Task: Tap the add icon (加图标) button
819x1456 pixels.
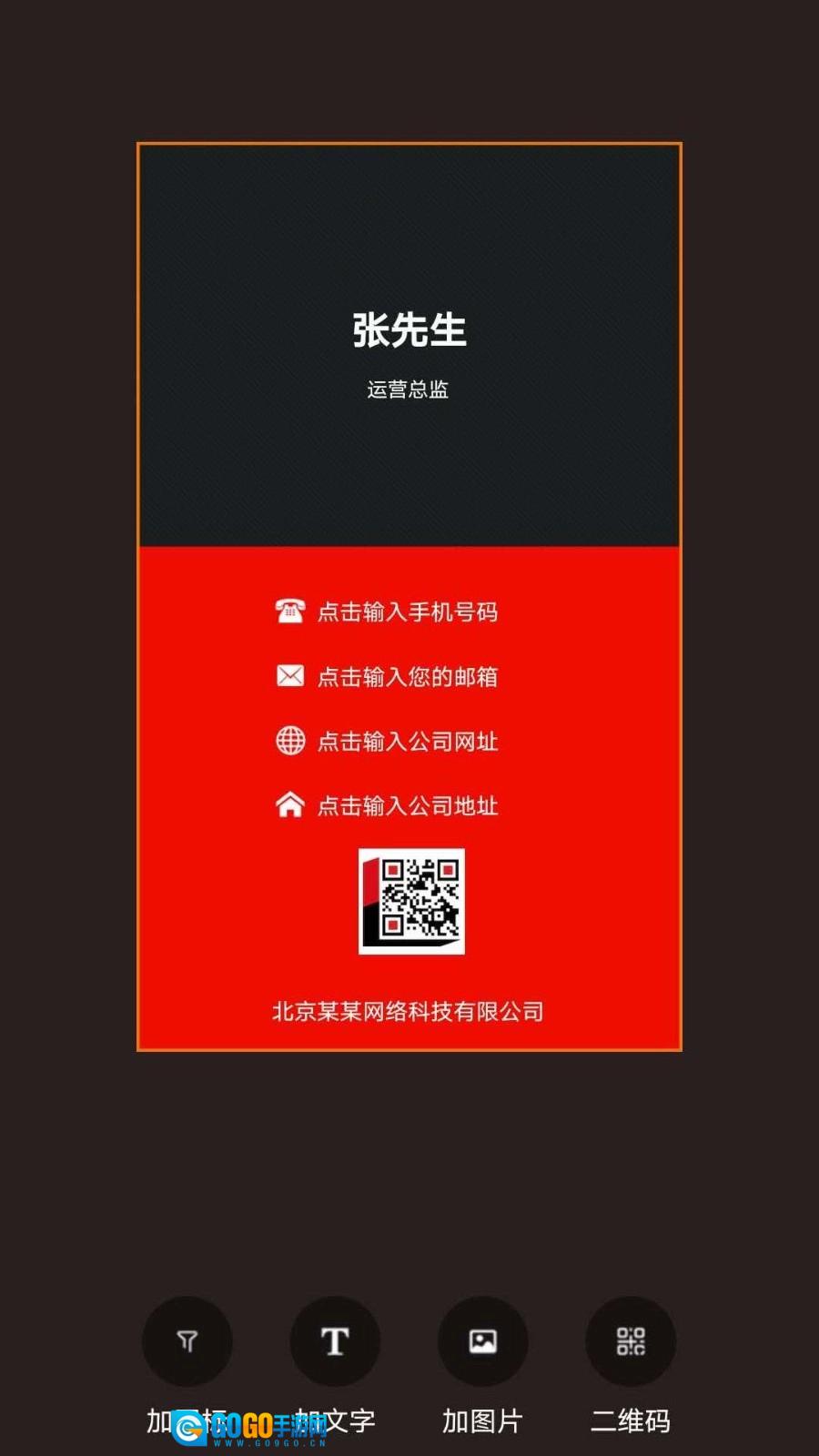Action: click(187, 1341)
